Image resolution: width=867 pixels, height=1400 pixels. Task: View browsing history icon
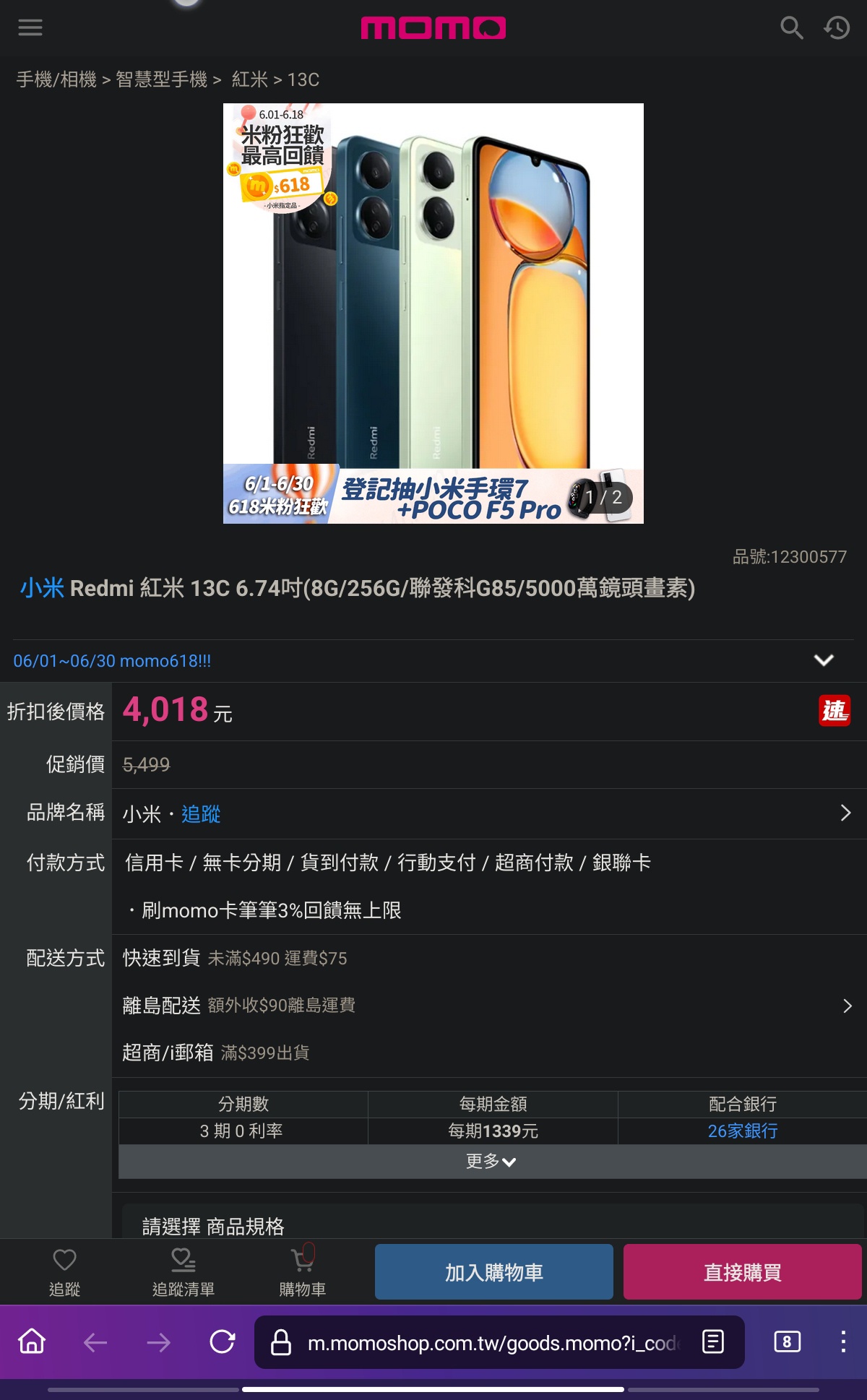[837, 28]
